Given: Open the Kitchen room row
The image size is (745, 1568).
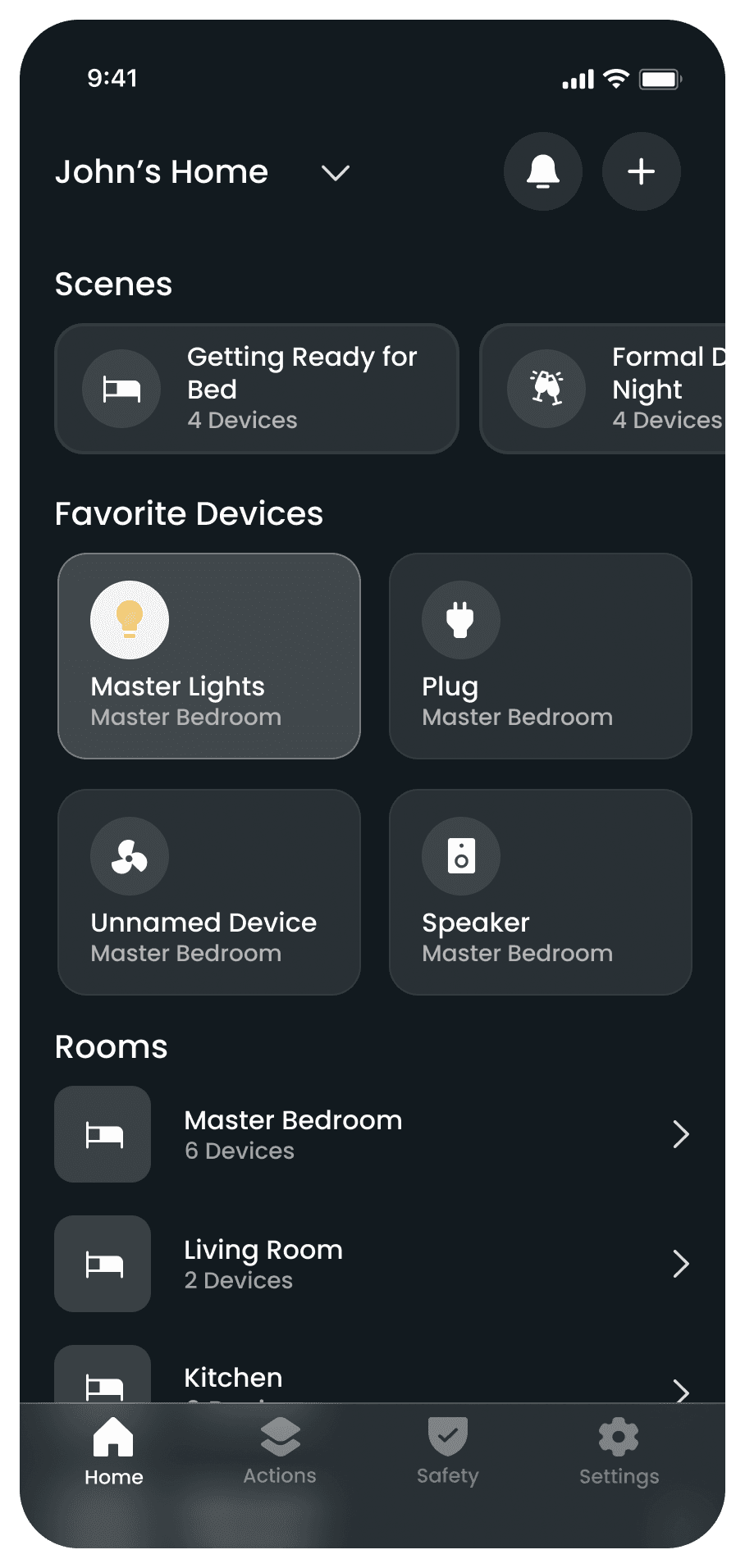Looking at the screenshot, I should (x=372, y=1374).
